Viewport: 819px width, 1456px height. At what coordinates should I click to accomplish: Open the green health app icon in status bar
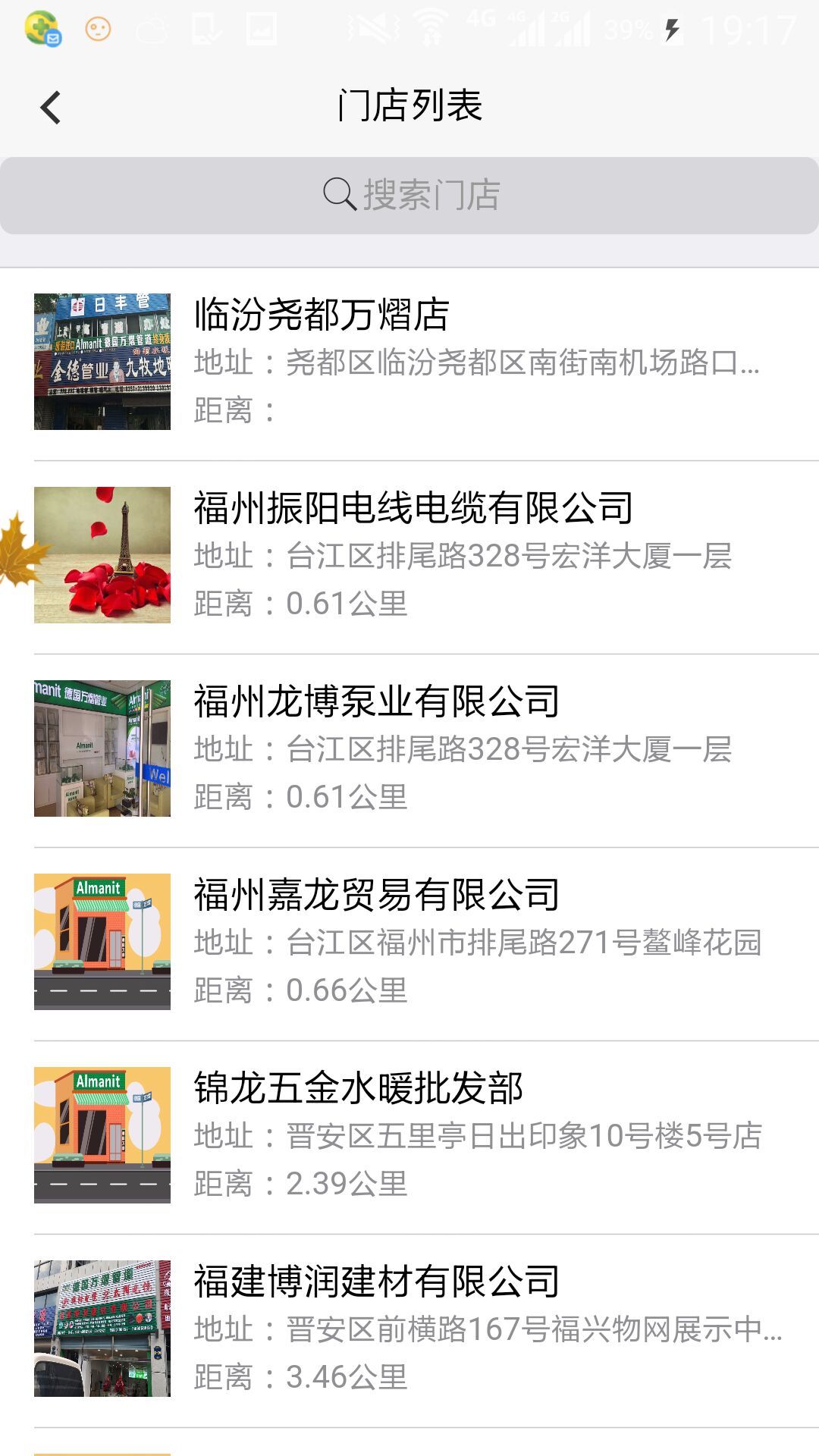[36, 24]
